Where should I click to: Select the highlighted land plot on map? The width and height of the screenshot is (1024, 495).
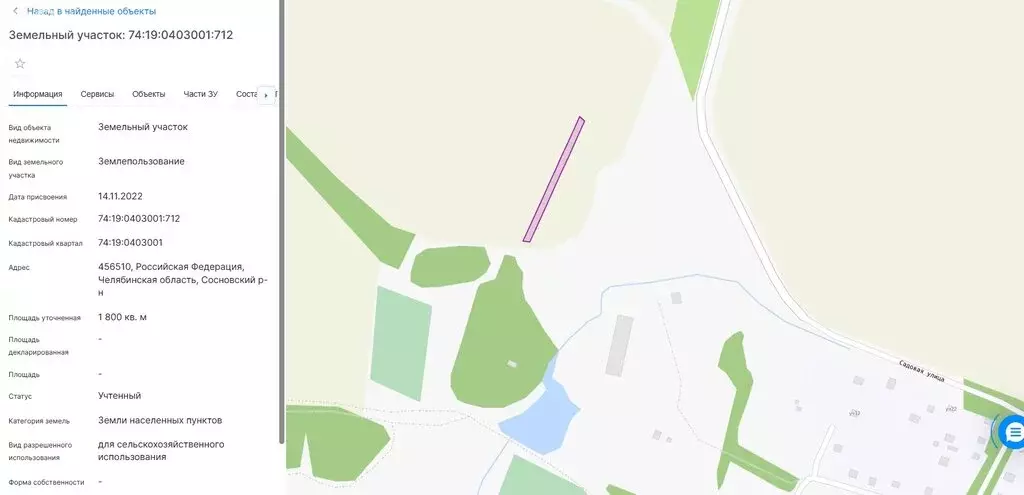[554, 180]
